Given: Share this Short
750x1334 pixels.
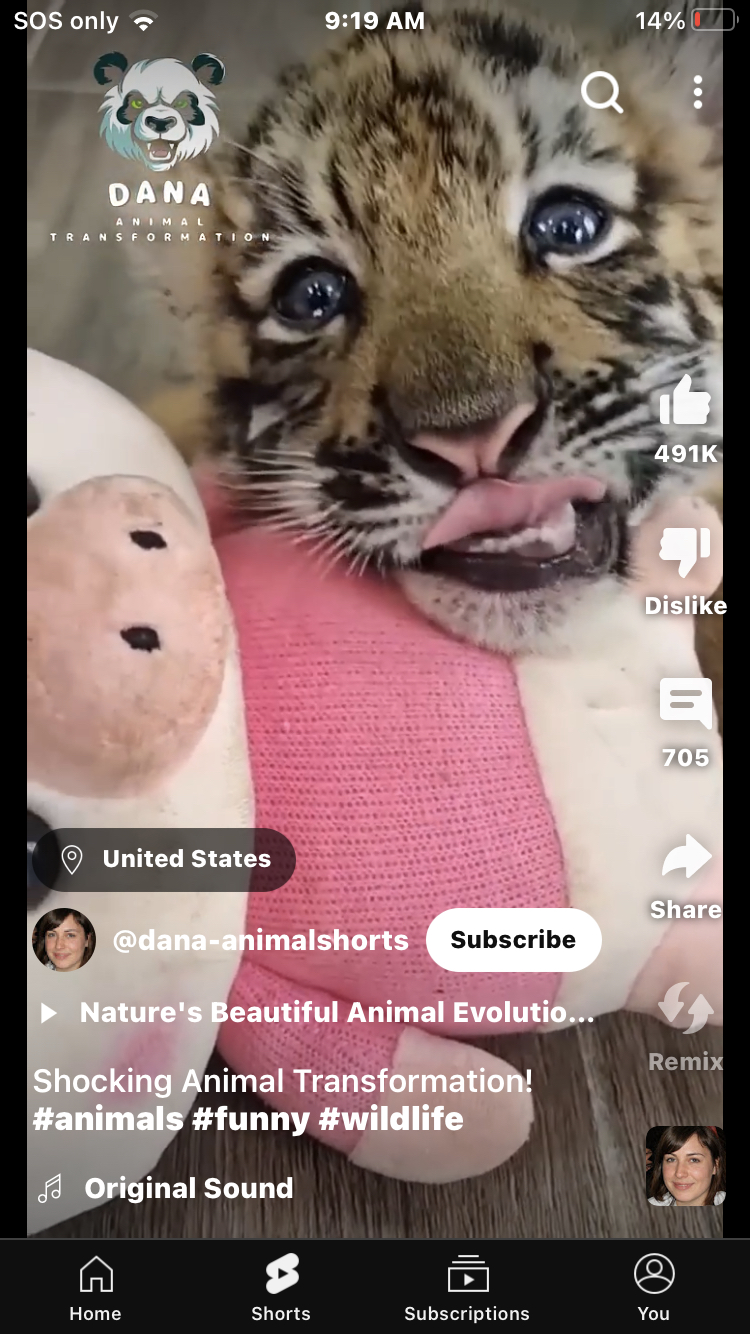Looking at the screenshot, I should point(685,860).
